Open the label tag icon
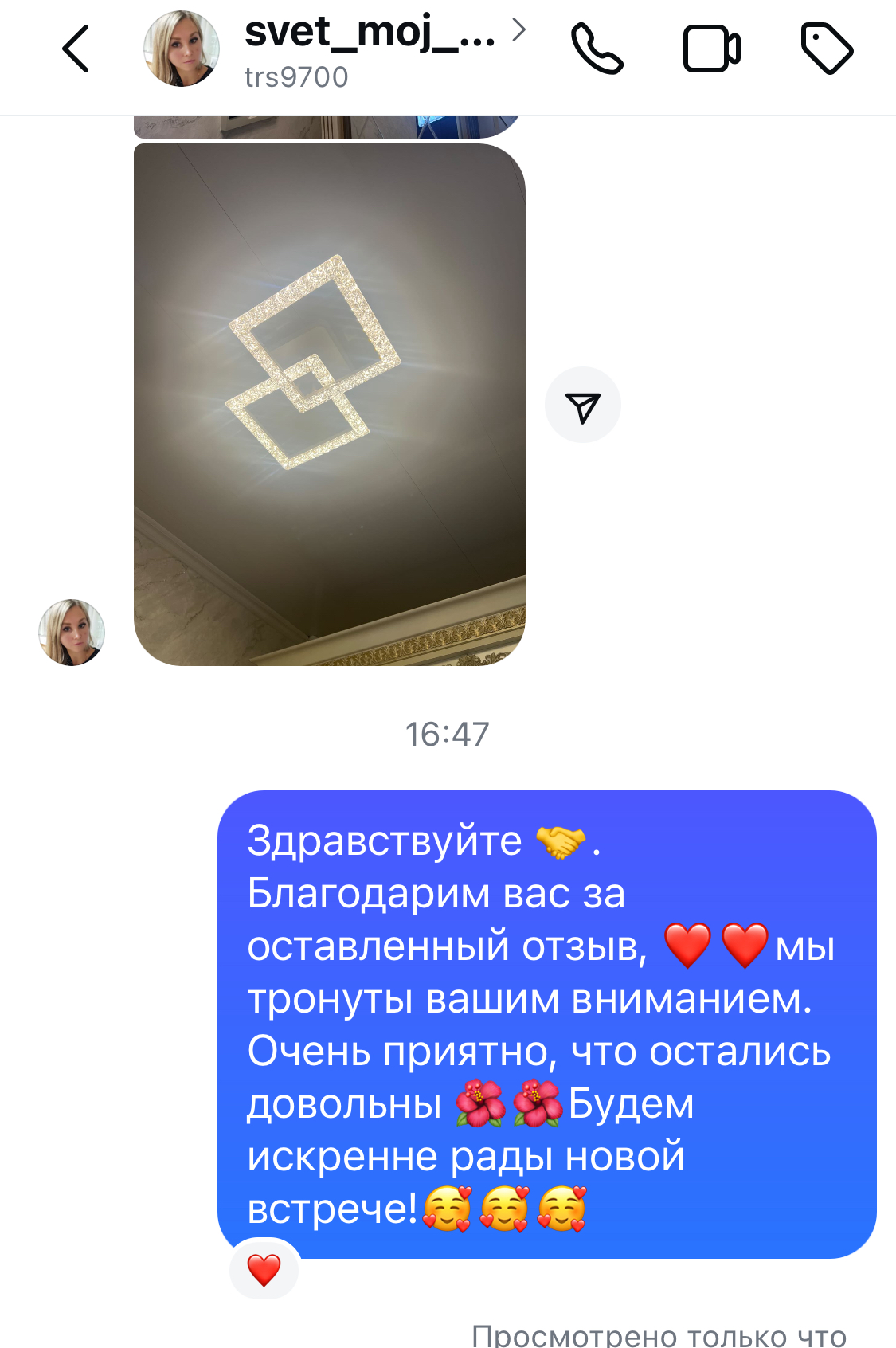The height and width of the screenshot is (1348, 896). tap(827, 49)
